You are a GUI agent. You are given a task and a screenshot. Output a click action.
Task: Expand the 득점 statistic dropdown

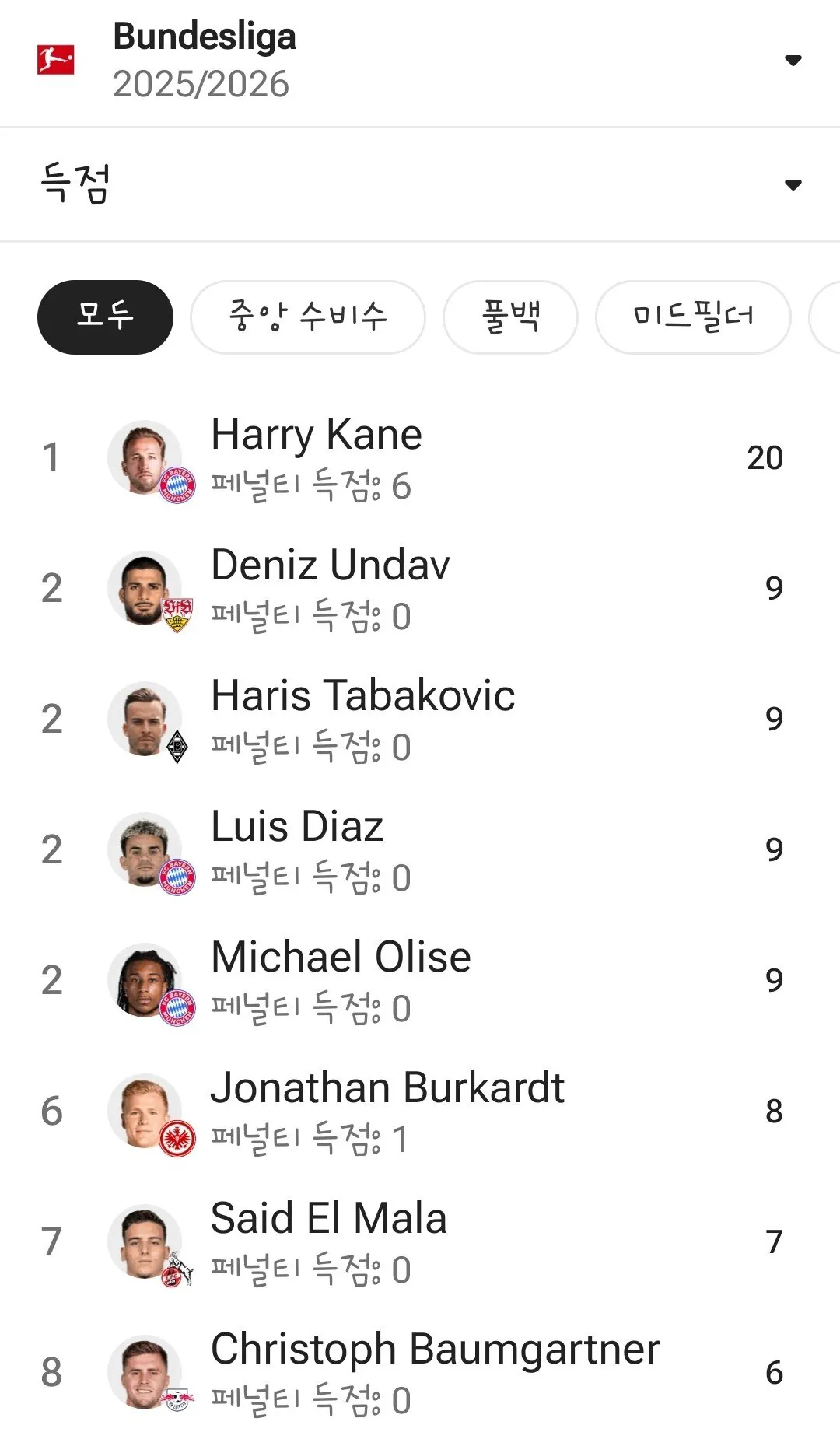[x=420, y=184]
